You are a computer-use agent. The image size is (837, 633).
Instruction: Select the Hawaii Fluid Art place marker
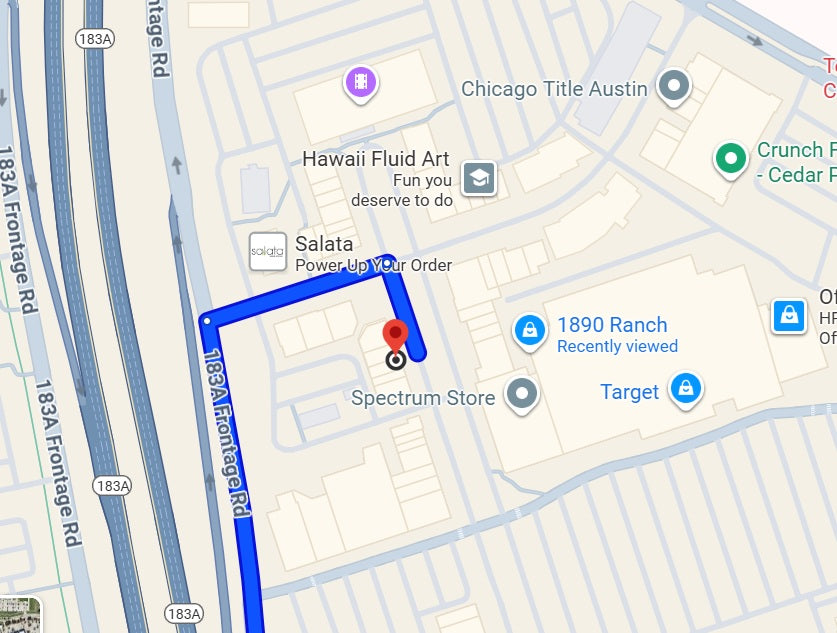[x=480, y=177]
